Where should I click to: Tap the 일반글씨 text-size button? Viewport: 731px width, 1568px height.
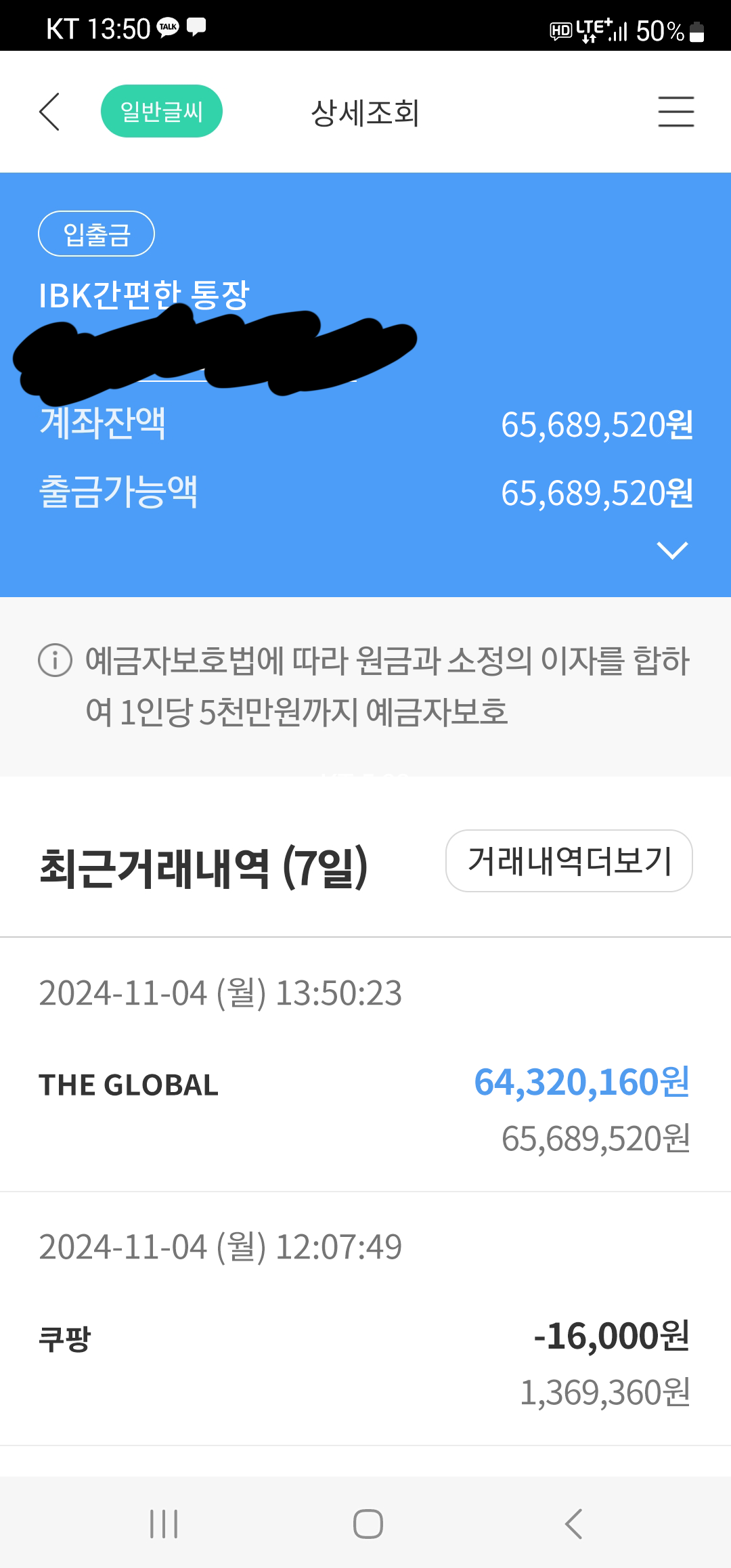[162, 111]
